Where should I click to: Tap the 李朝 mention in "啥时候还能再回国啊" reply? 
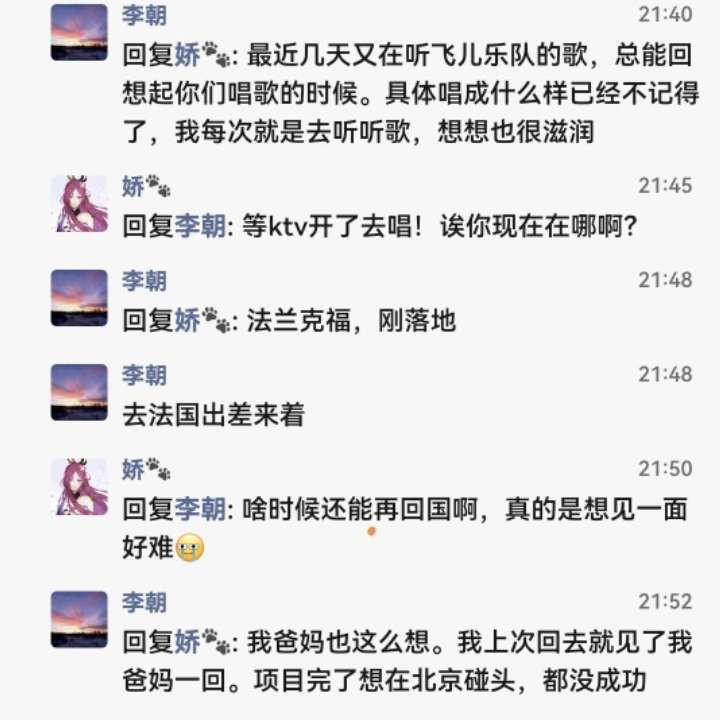point(200,510)
